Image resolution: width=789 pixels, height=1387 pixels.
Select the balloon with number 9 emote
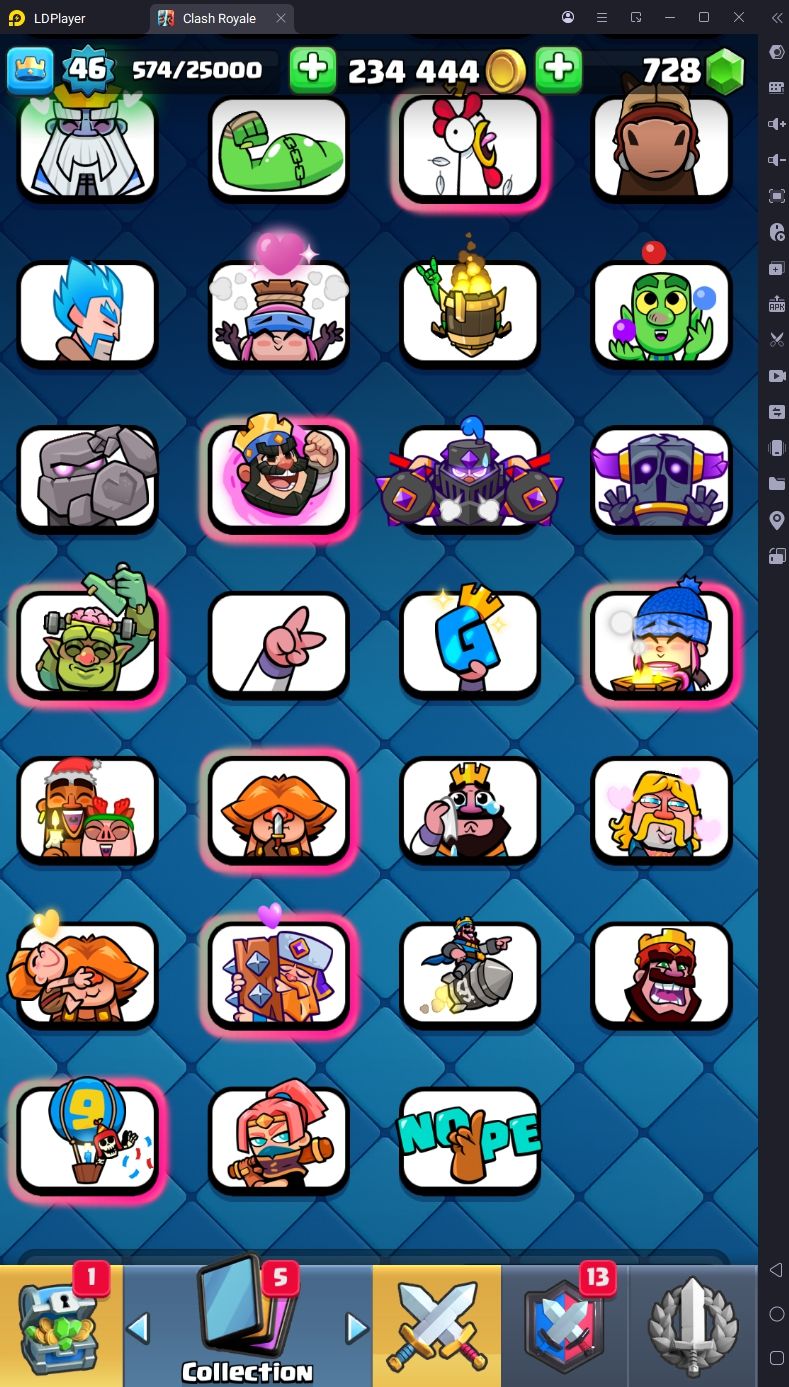tap(88, 1140)
